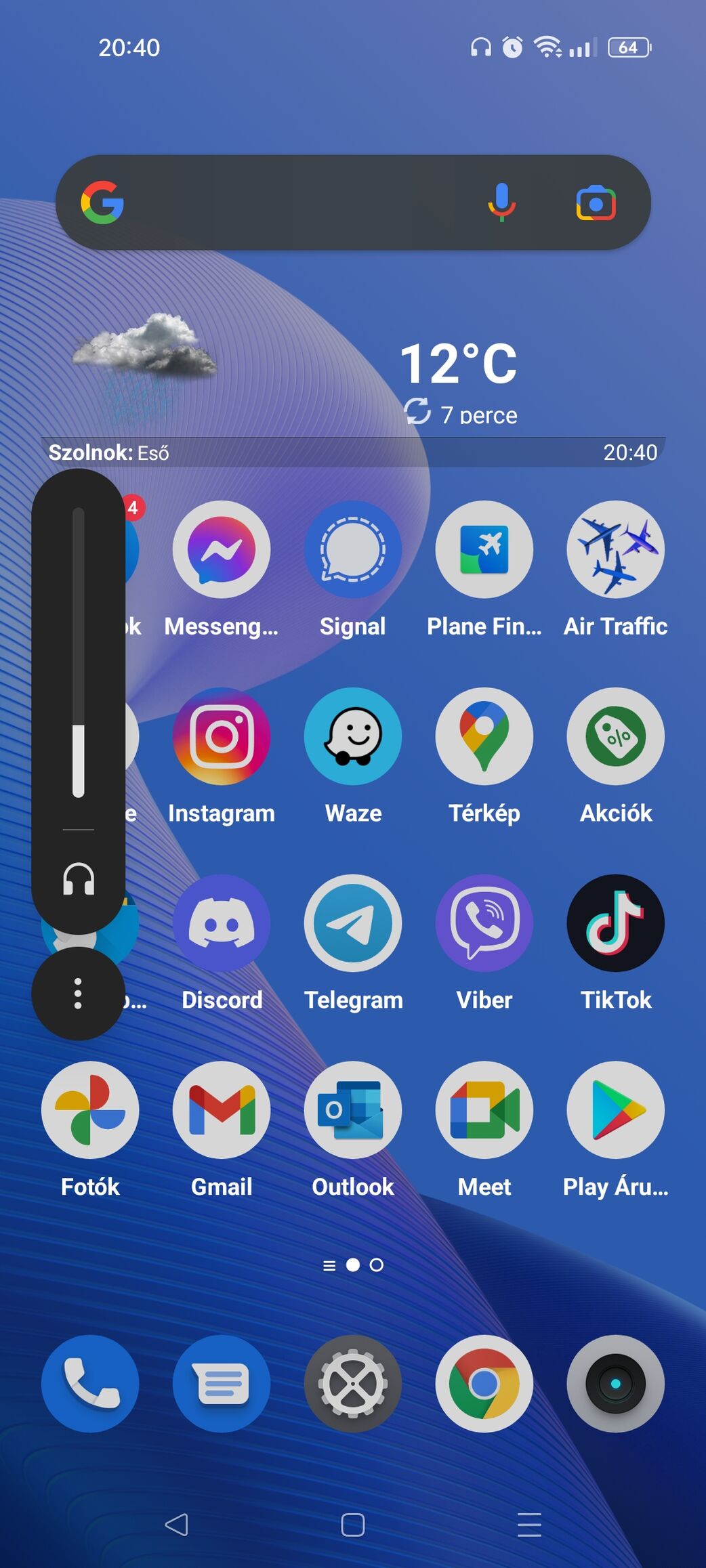Launch the Chrome browser from dock
The width and height of the screenshot is (706, 1568).
pos(484,1384)
